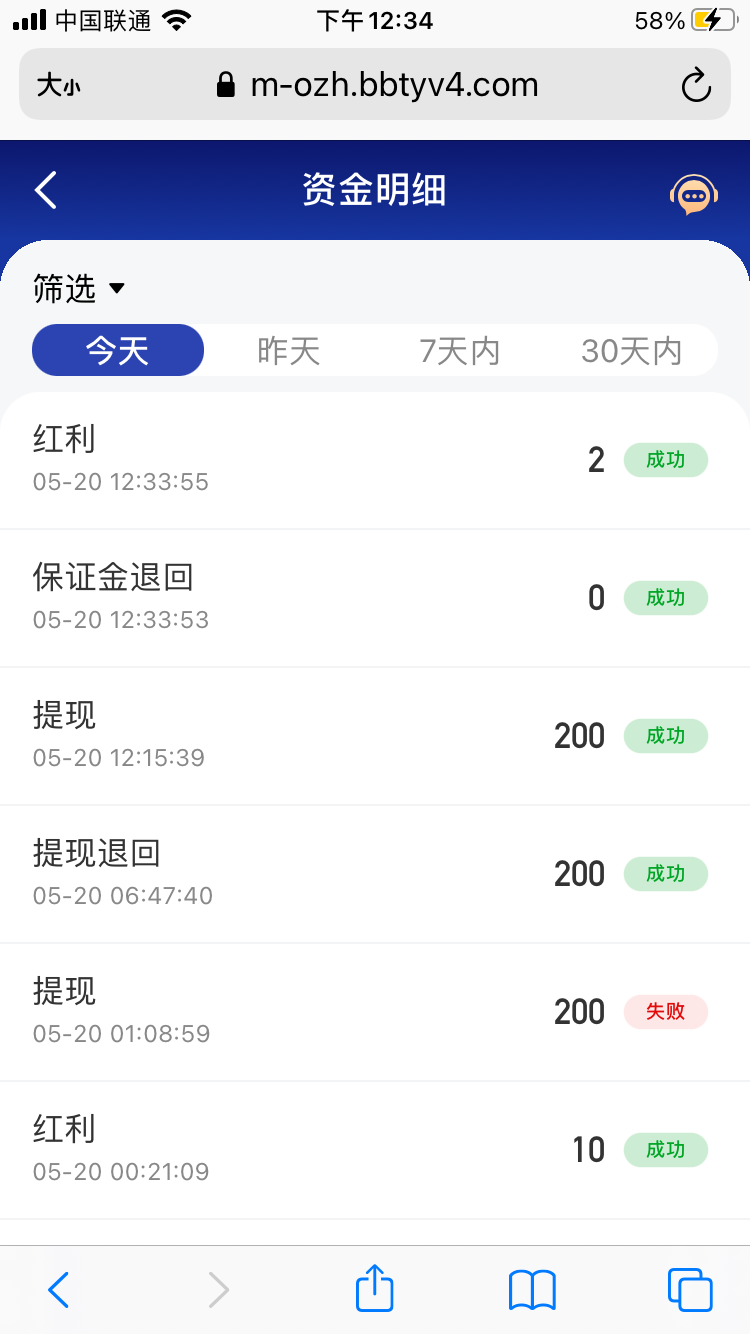Open the text size 大小 menu

point(58,86)
